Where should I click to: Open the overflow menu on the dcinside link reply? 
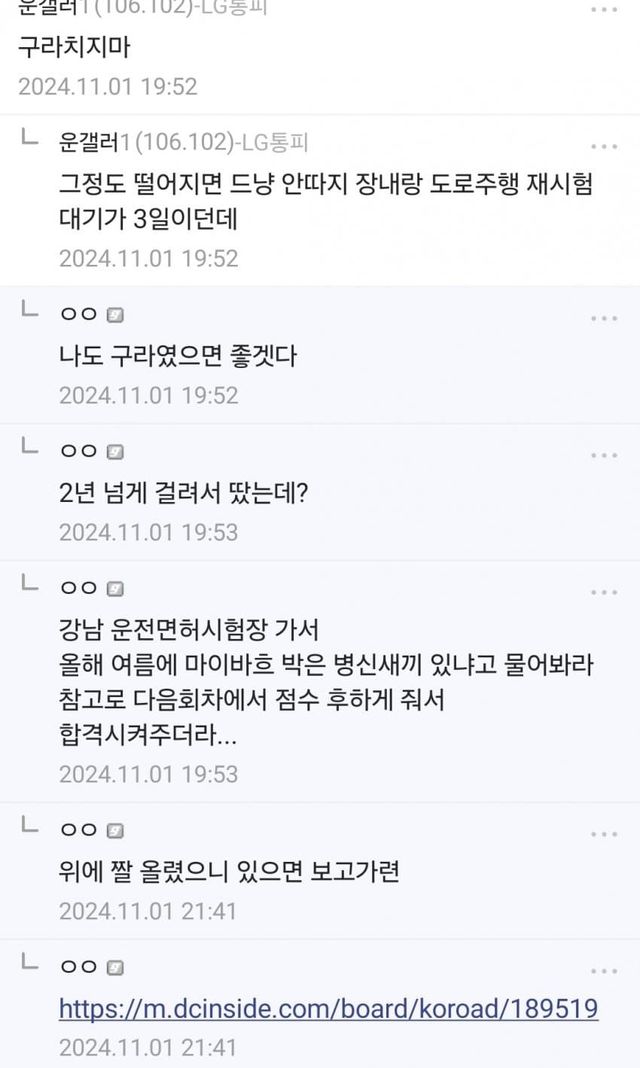pyautogui.click(x=603, y=971)
